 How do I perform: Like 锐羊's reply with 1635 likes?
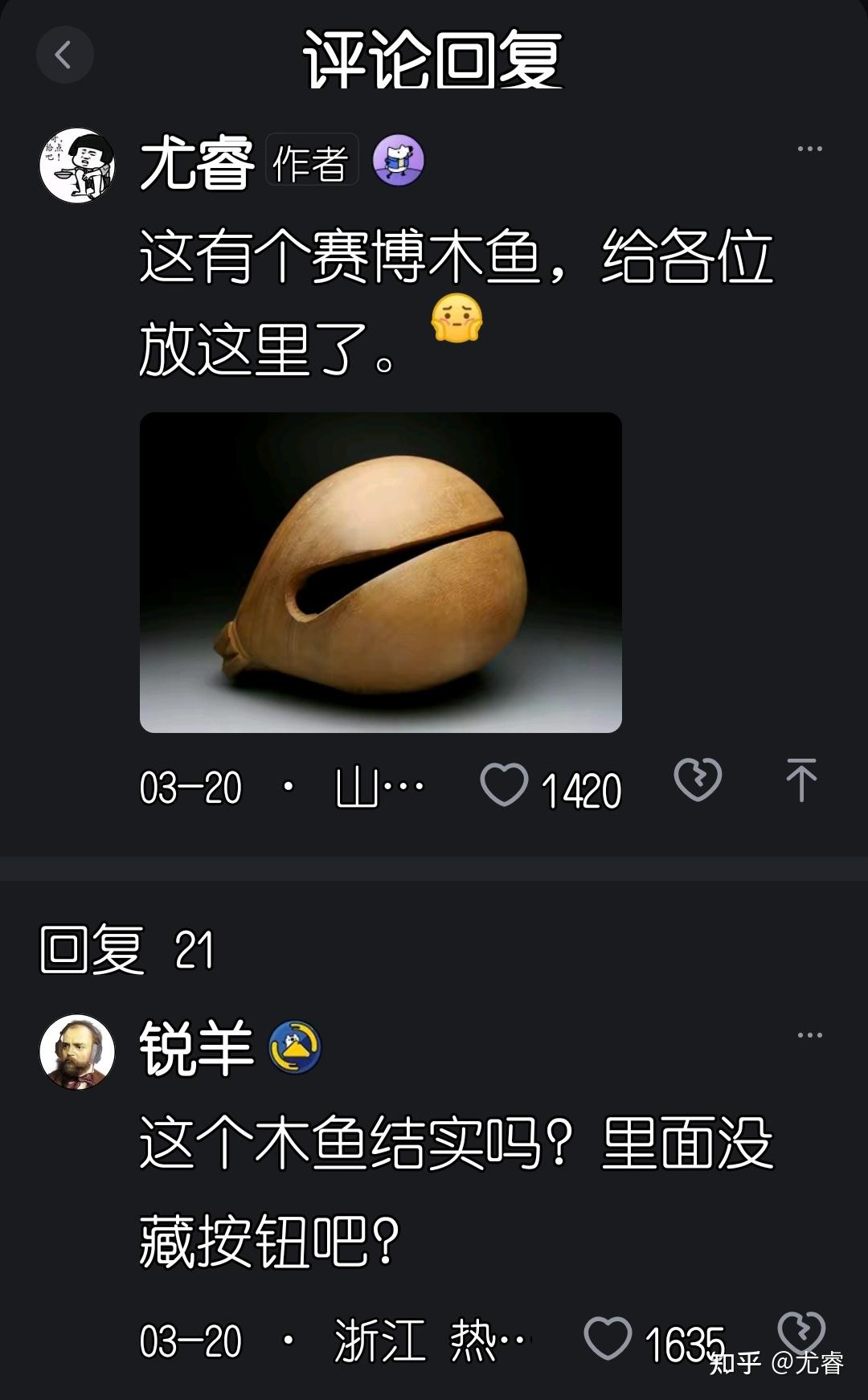pos(608,1338)
